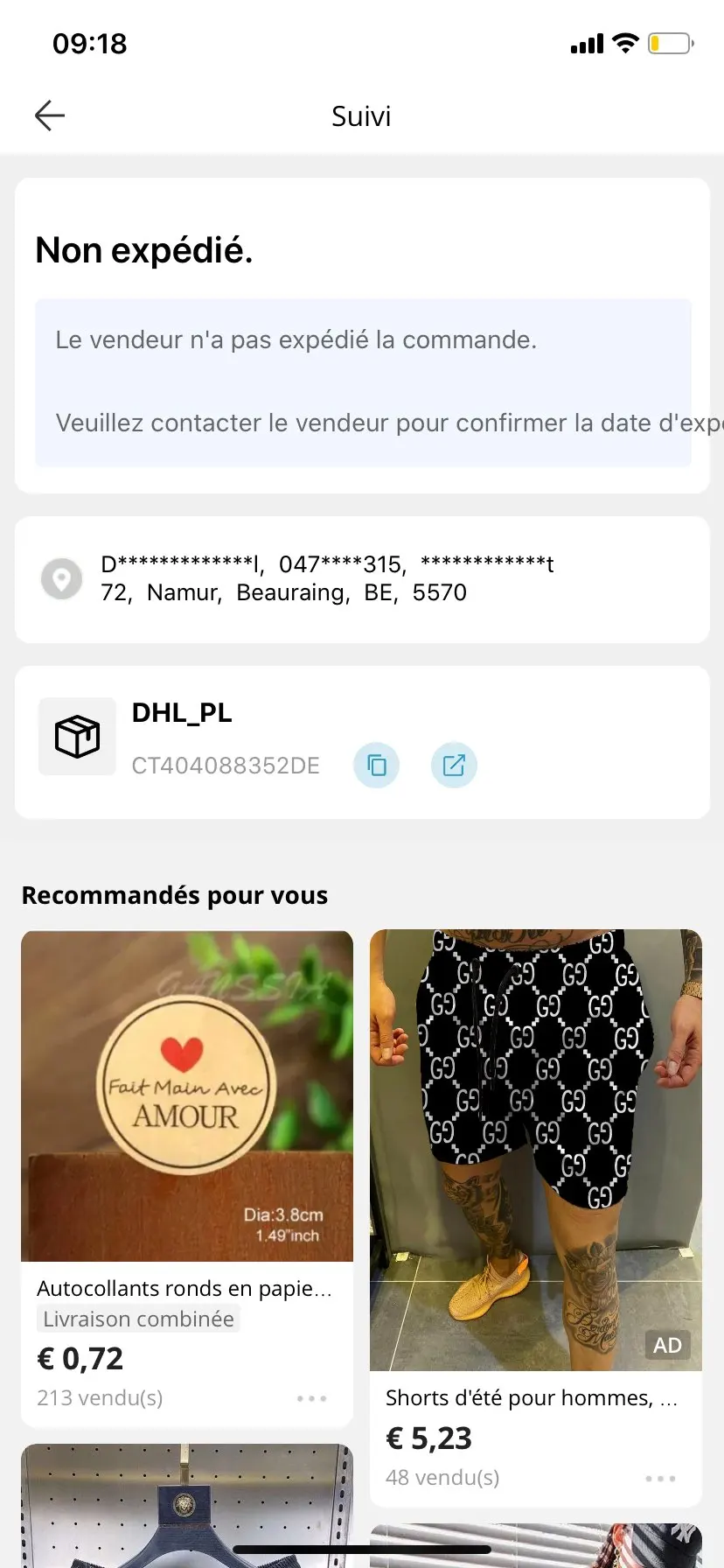Image resolution: width=724 pixels, height=1568 pixels.
Task: Go back from the Suivi screen
Action: point(50,115)
